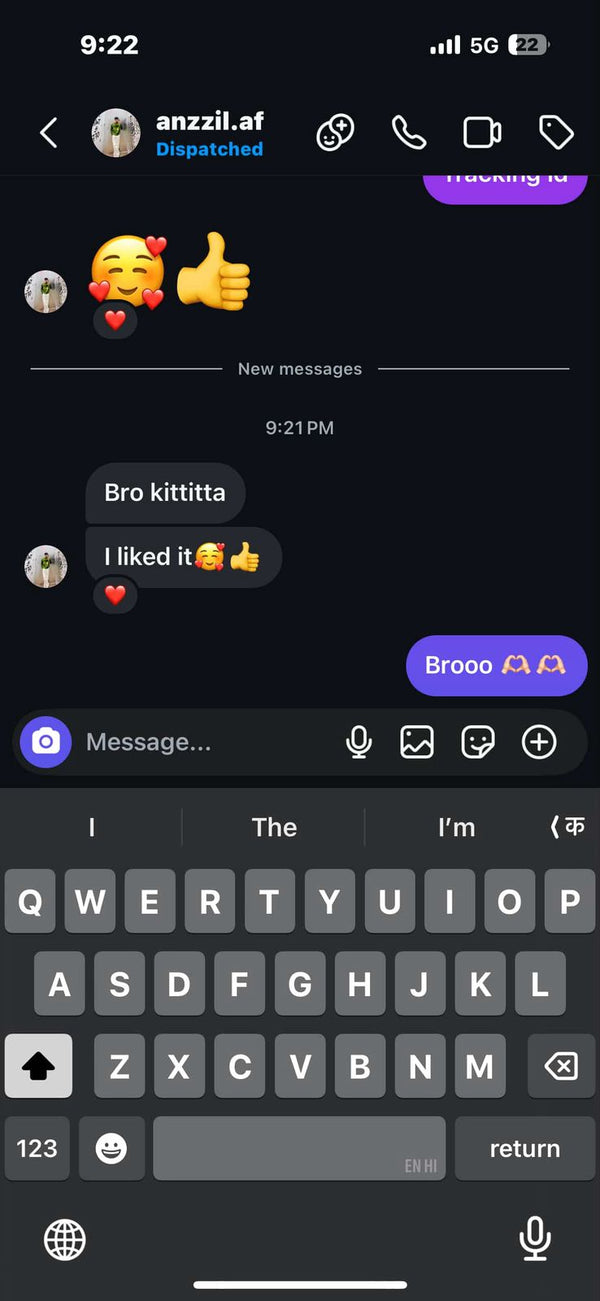The width and height of the screenshot is (600, 1301).
Task: Open the add-to-group icon in header
Action: tap(335, 133)
